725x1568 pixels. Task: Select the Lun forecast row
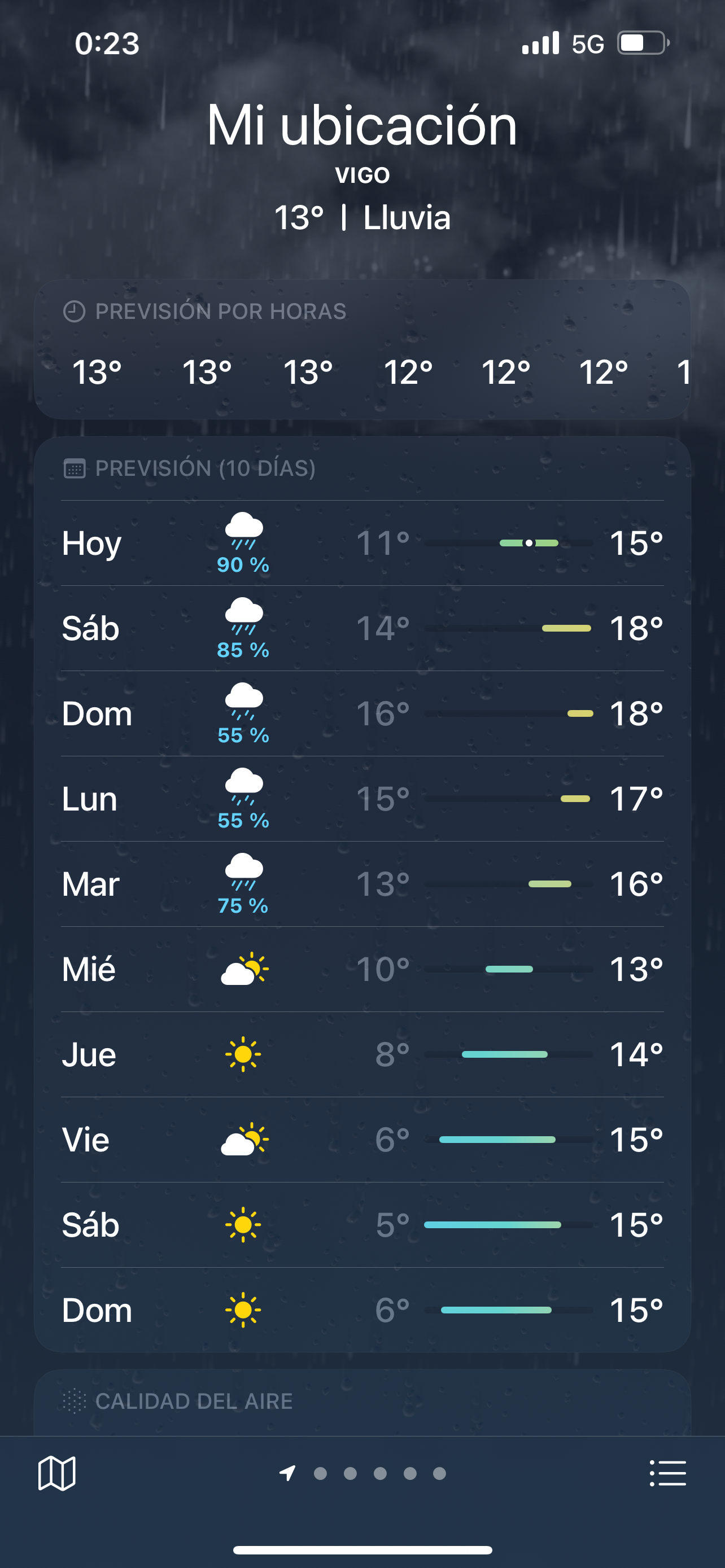[362, 799]
